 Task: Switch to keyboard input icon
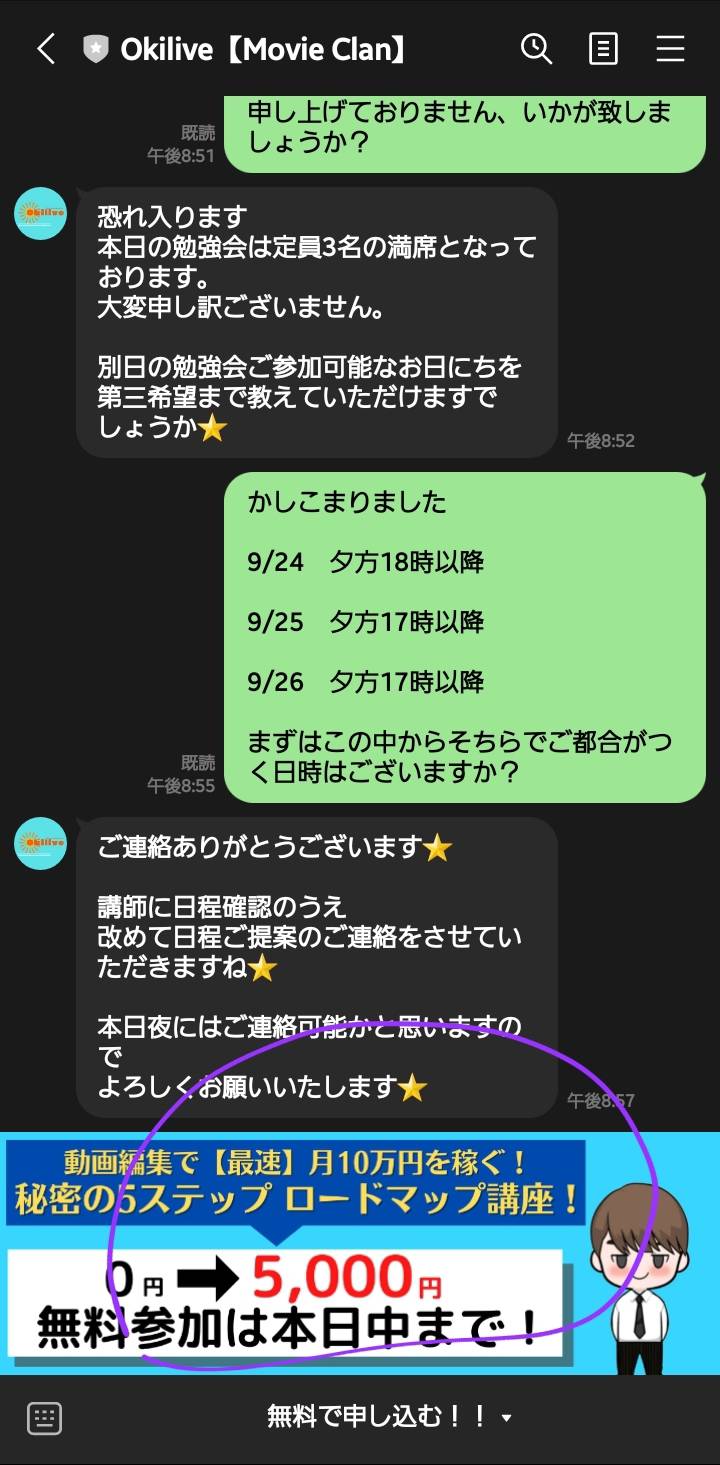point(45,1418)
